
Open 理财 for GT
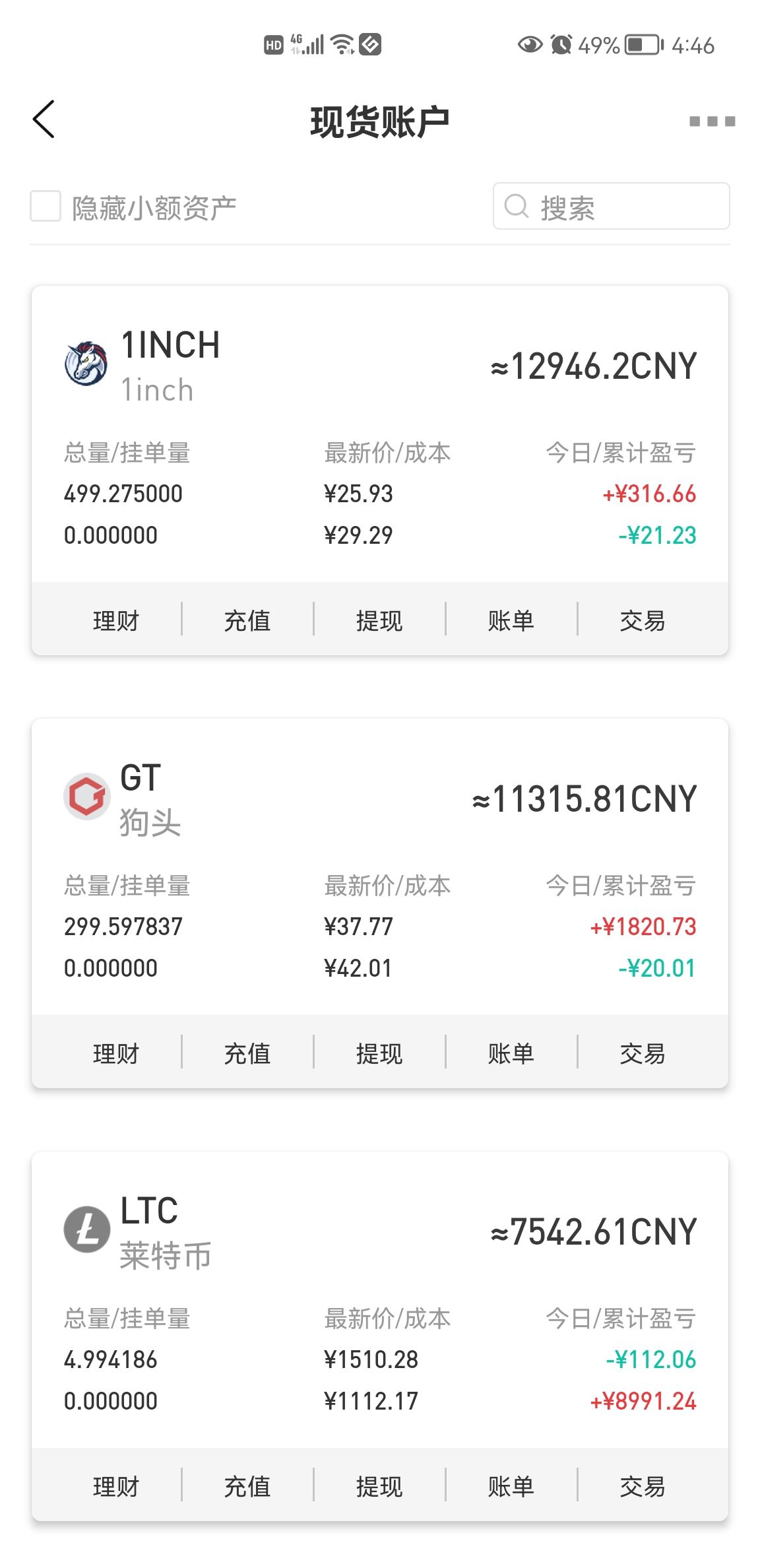coord(116,1053)
